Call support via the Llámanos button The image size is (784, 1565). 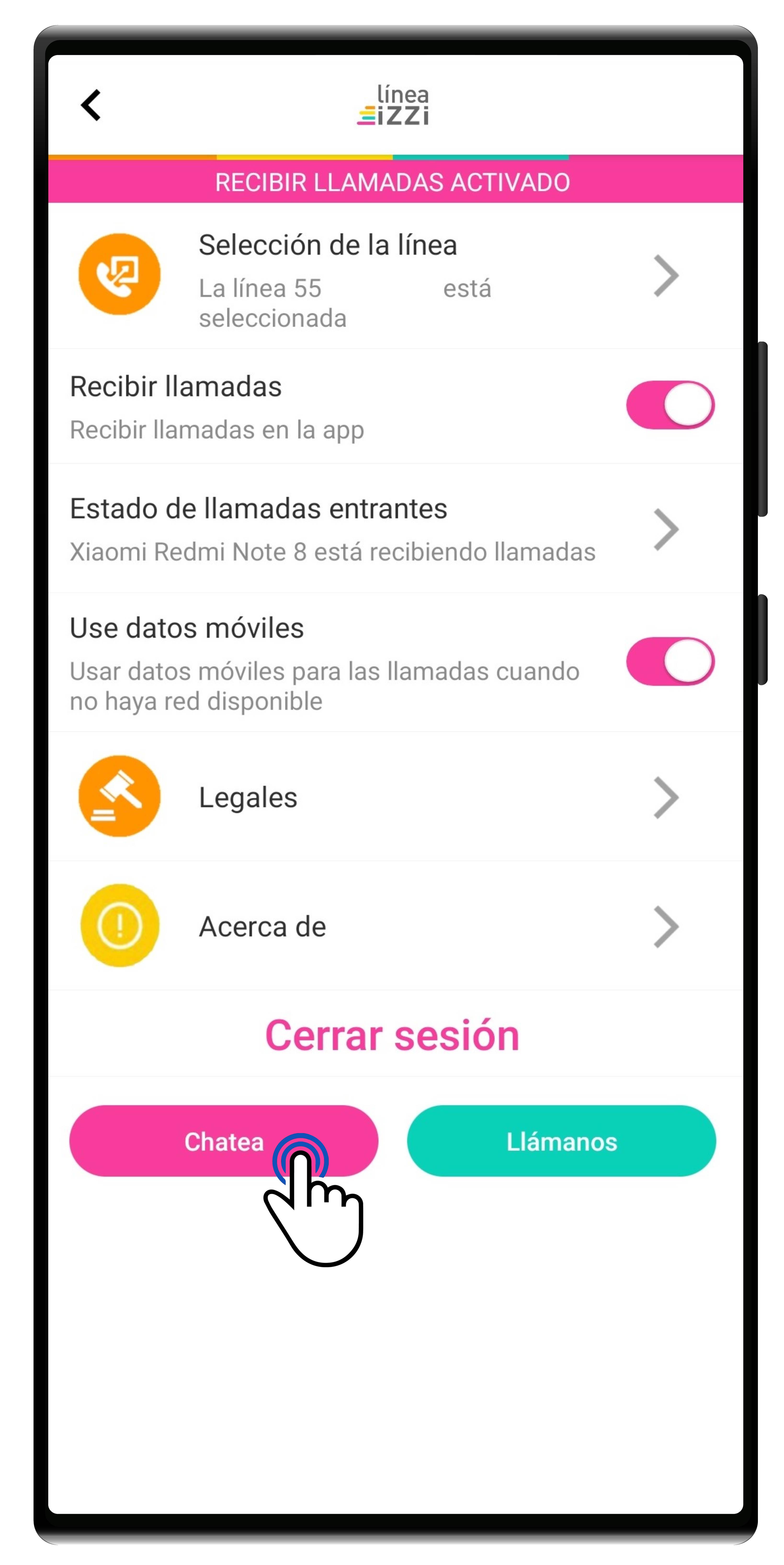[x=561, y=1141]
